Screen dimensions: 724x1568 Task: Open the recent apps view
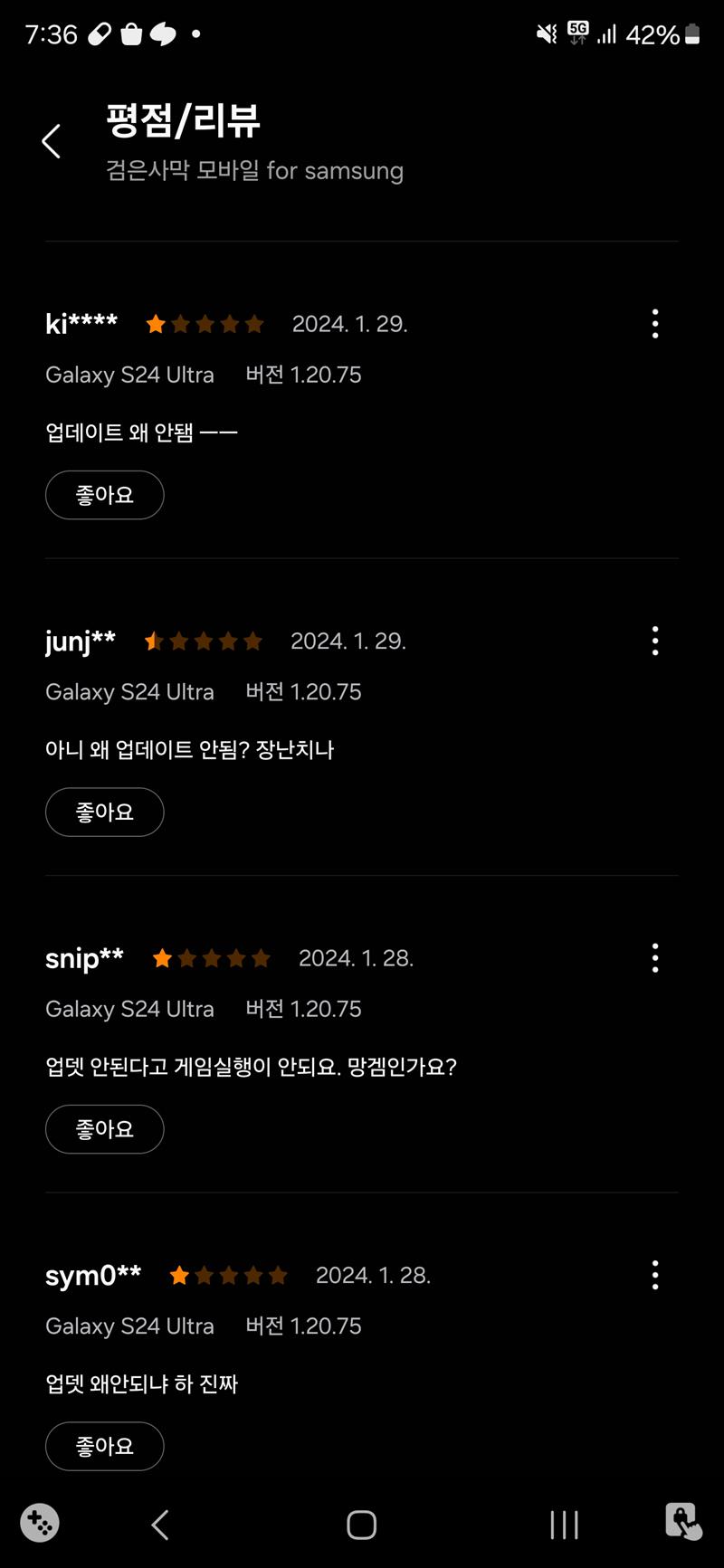coord(564,1525)
